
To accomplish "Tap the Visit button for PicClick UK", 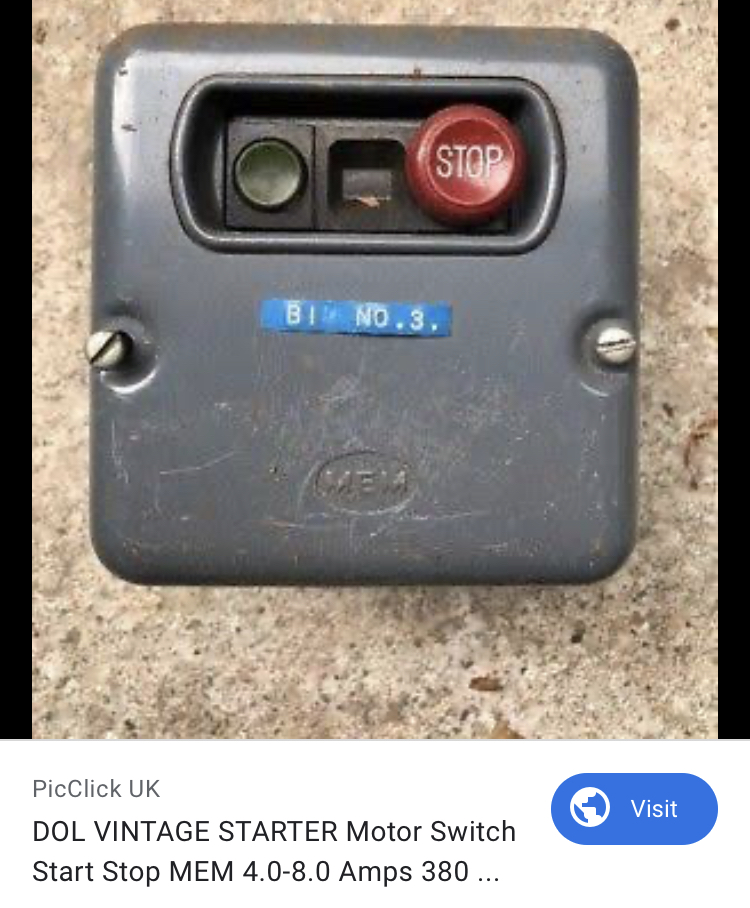I will click(x=634, y=809).
